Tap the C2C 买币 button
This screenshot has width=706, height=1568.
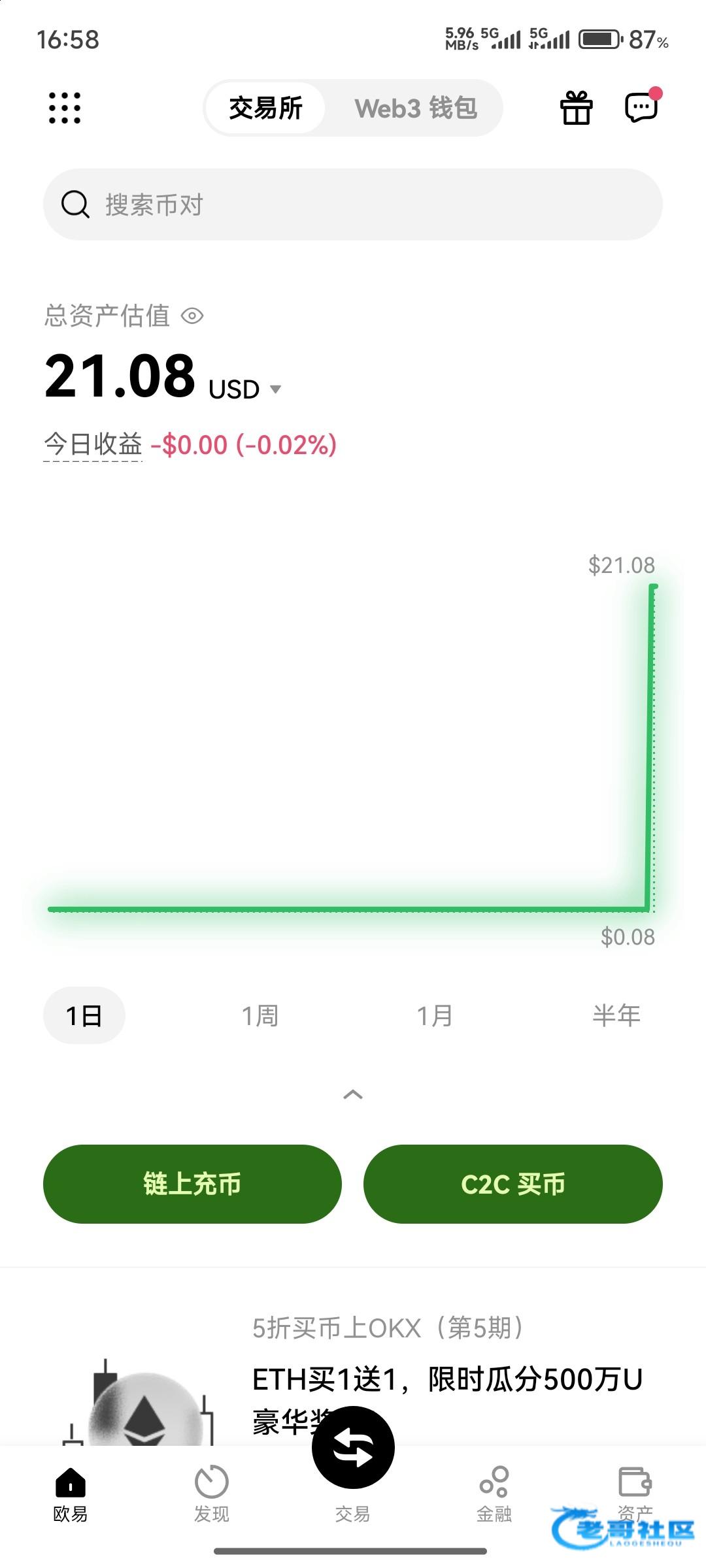click(513, 1184)
